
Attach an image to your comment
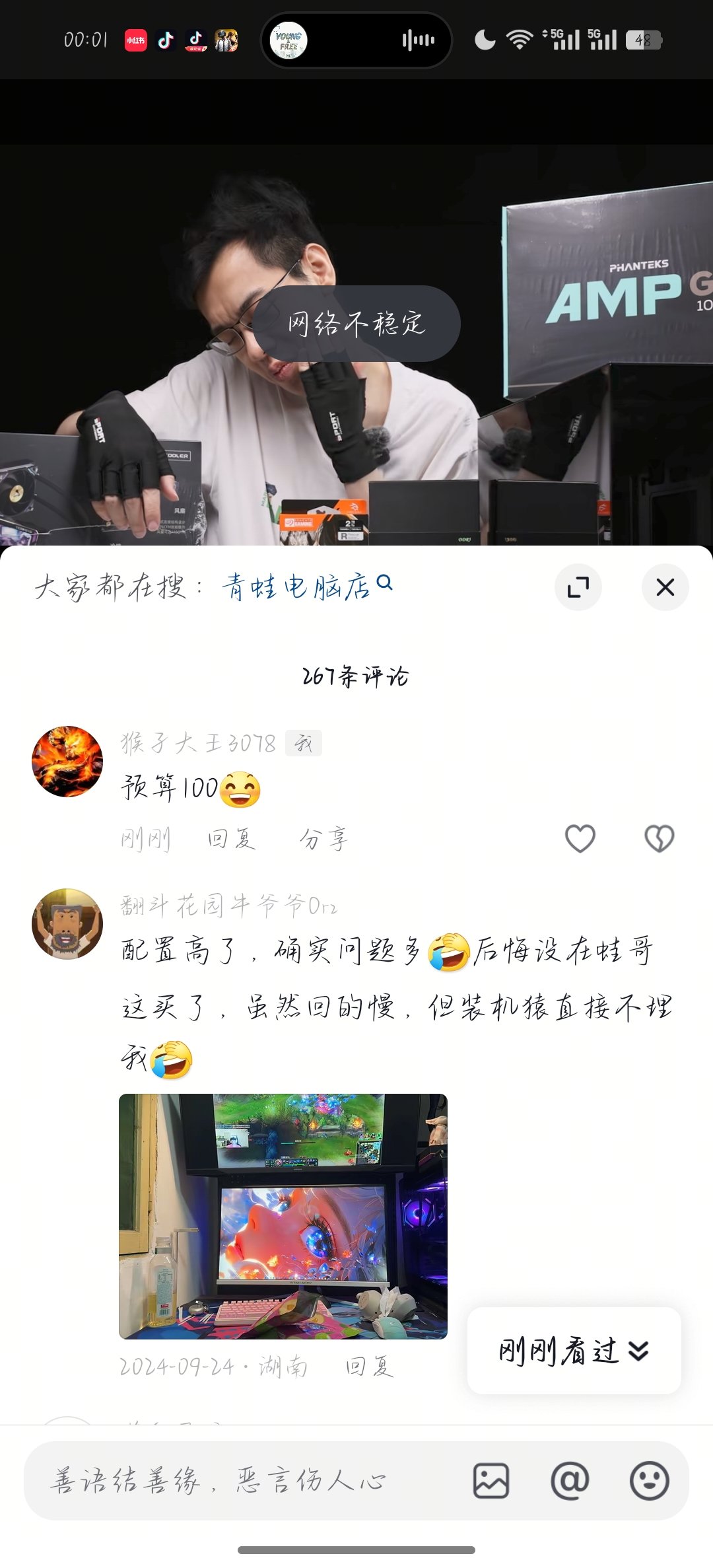coord(491,1480)
